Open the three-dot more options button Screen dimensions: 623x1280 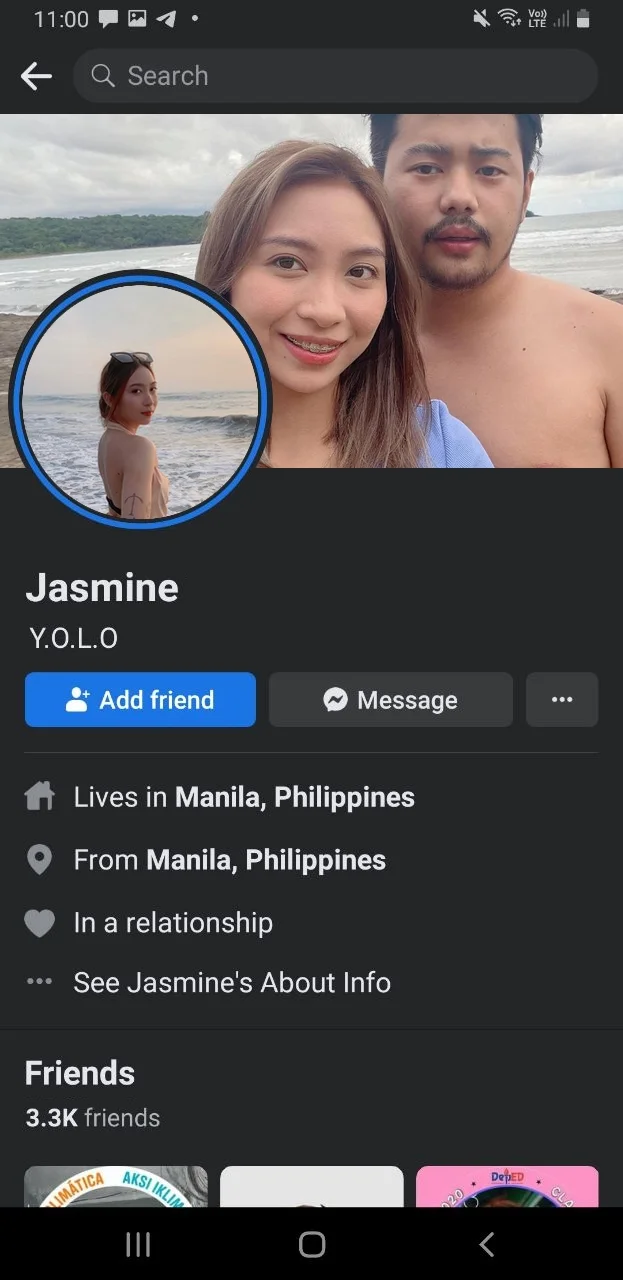coord(562,700)
